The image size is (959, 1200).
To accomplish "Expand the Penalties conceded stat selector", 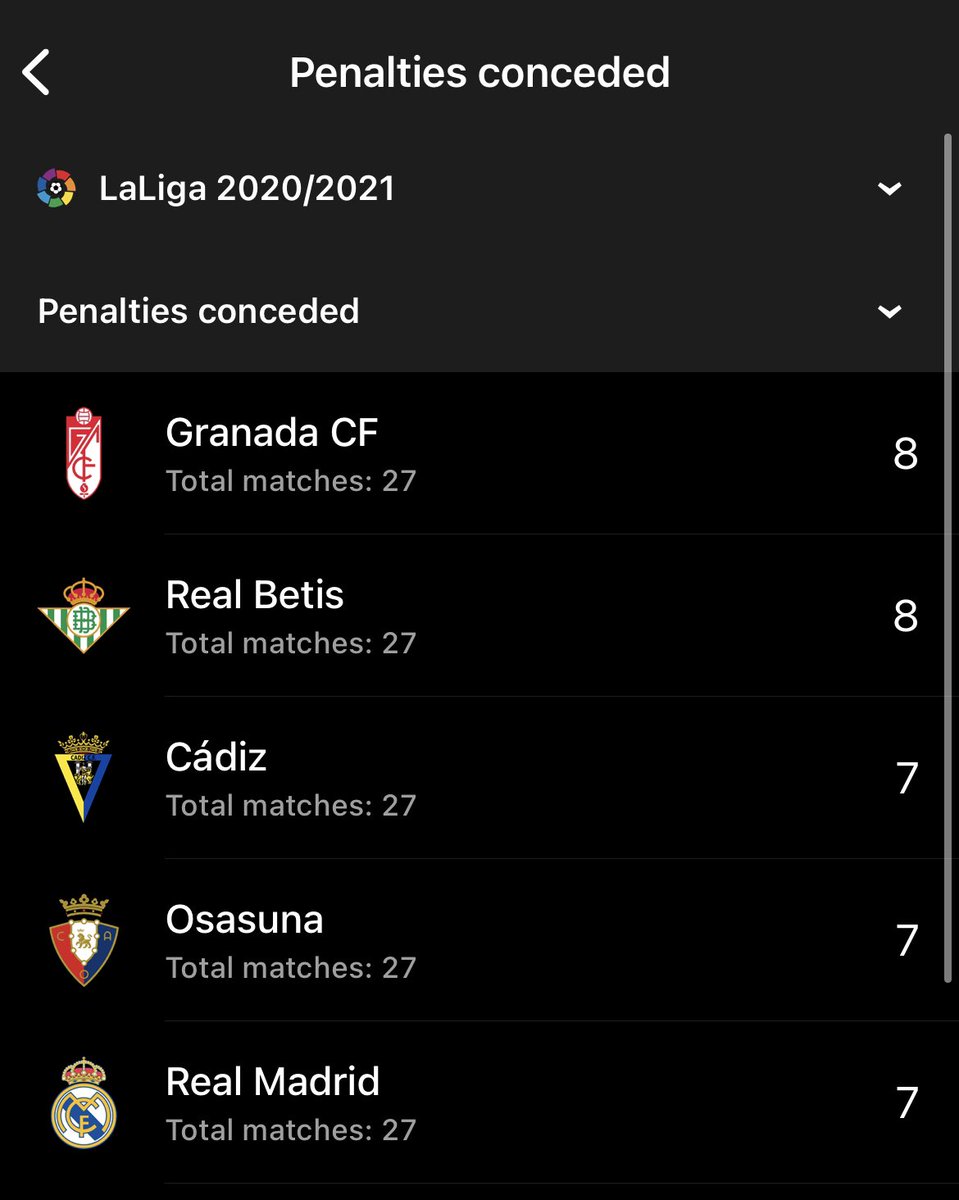I will [x=471, y=311].
